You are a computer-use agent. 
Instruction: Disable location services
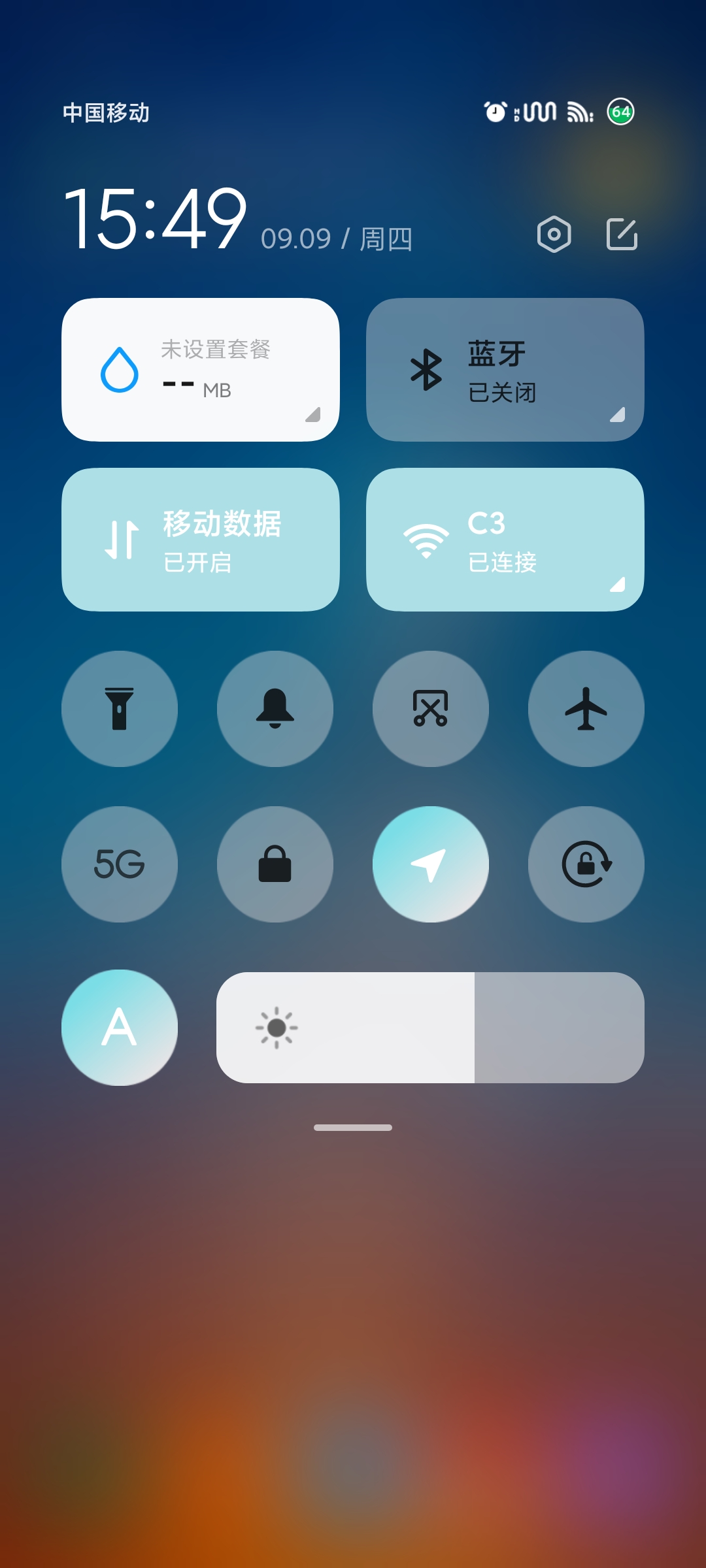[x=431, y=864]
